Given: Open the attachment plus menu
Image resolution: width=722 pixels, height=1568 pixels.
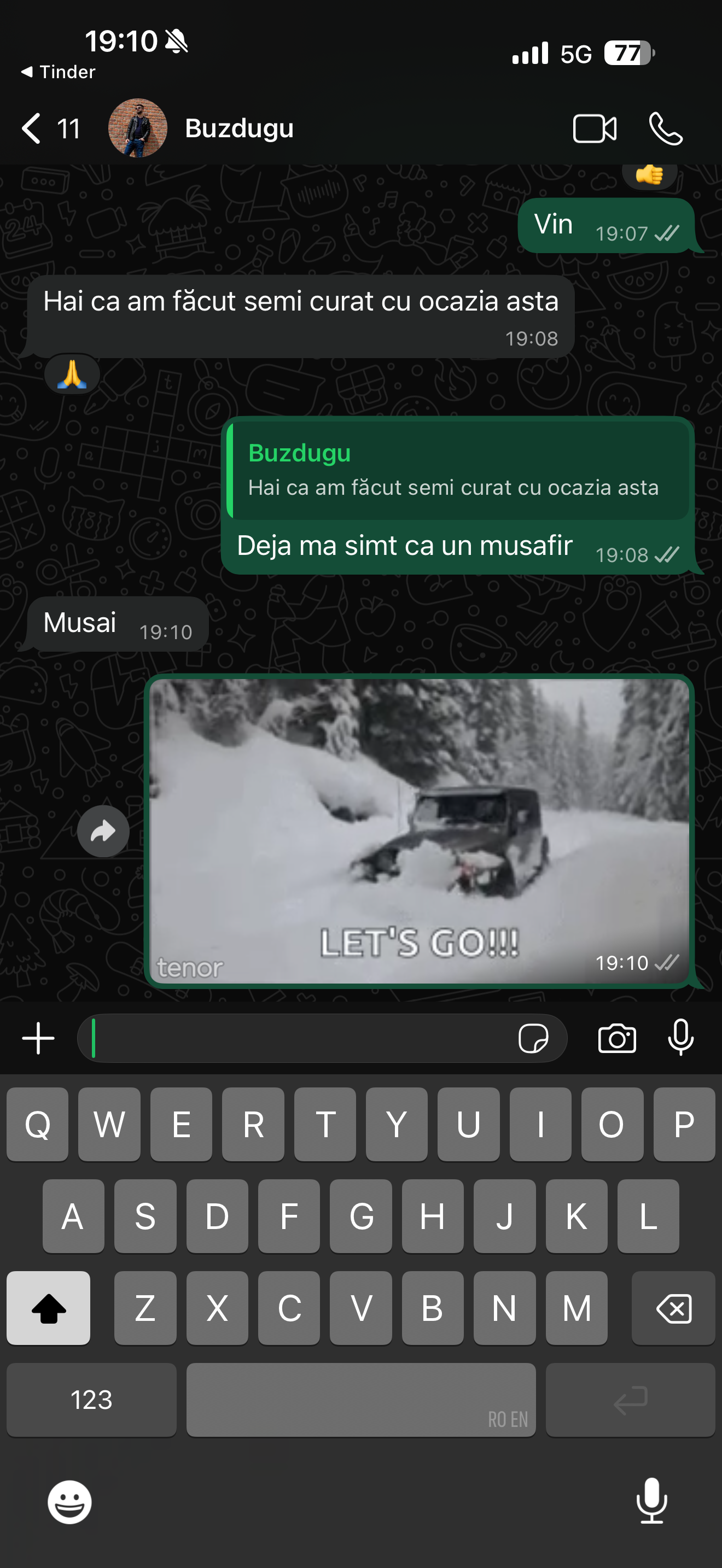Looking at the screenshot, I should pos(38,1038).
